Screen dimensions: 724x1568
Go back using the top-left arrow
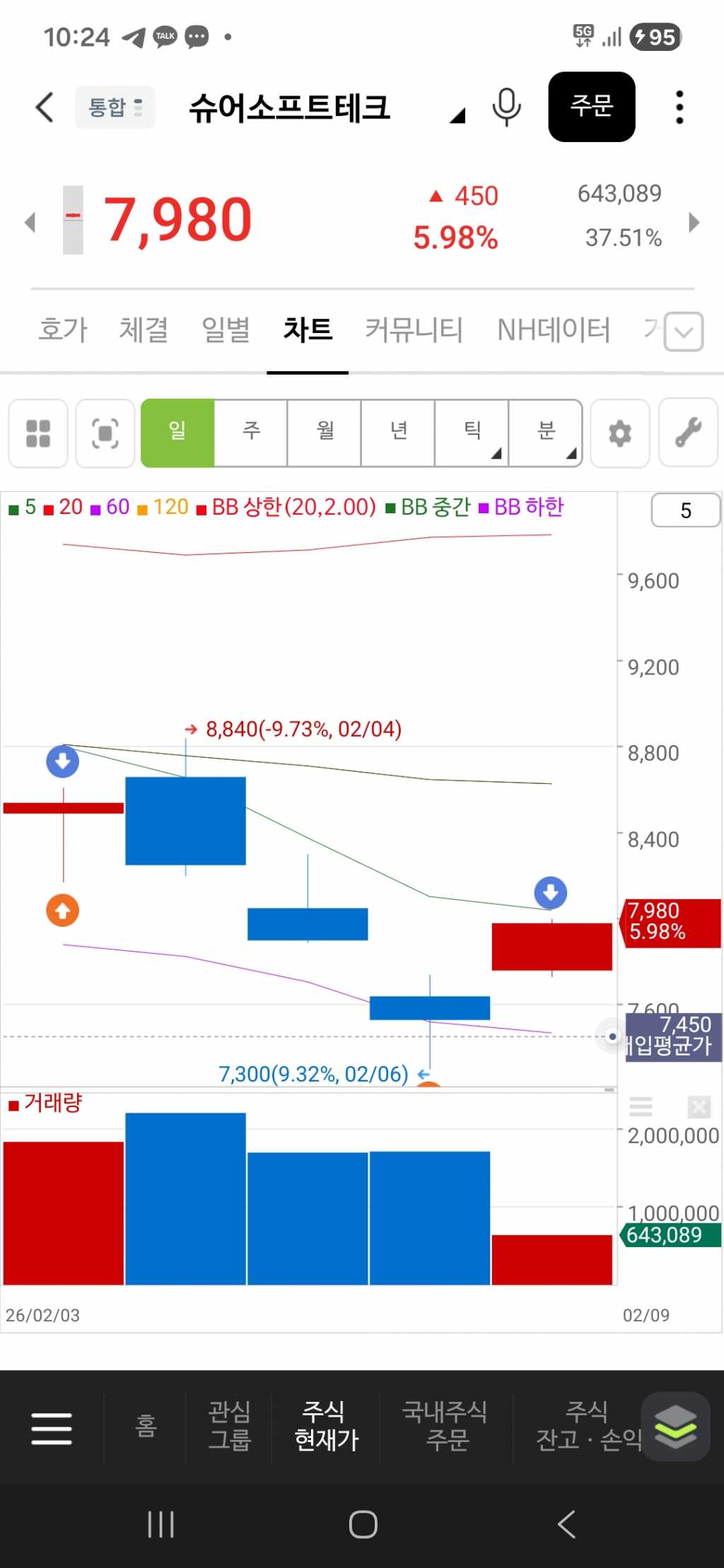coord(45,107)
